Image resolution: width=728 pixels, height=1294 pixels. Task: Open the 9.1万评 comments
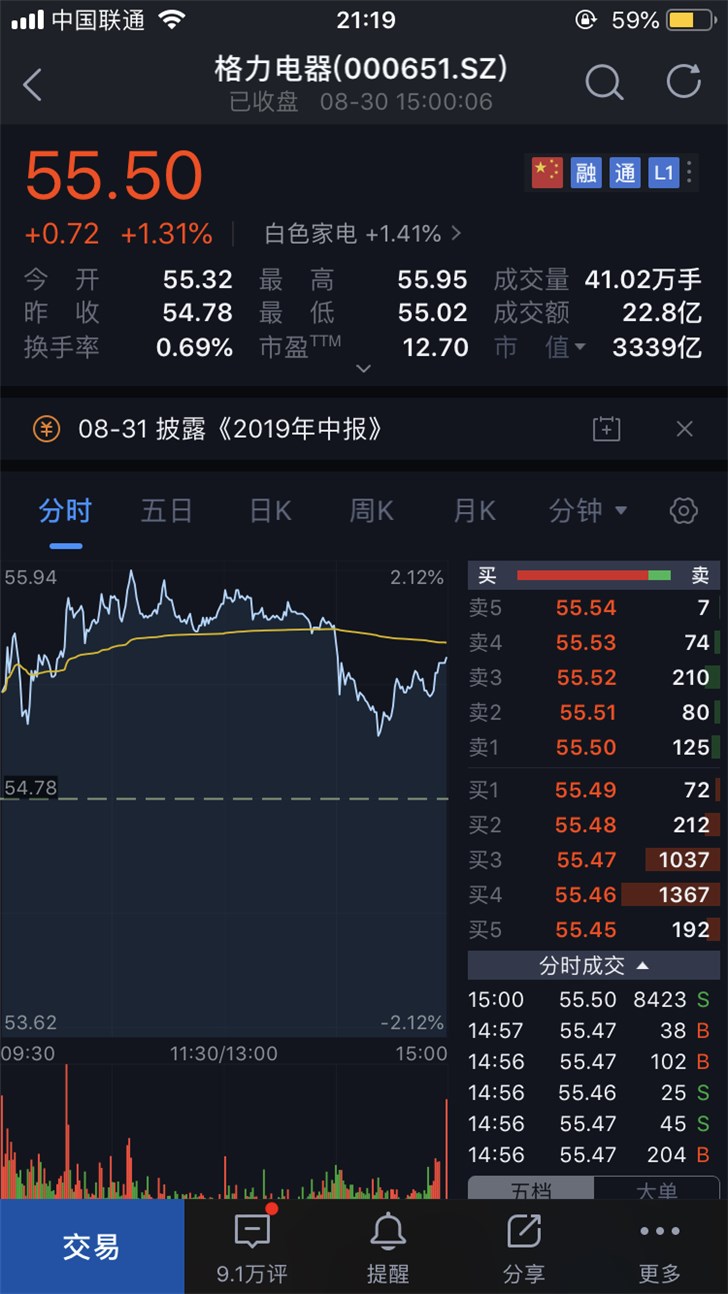click(x=252, y=1246)
